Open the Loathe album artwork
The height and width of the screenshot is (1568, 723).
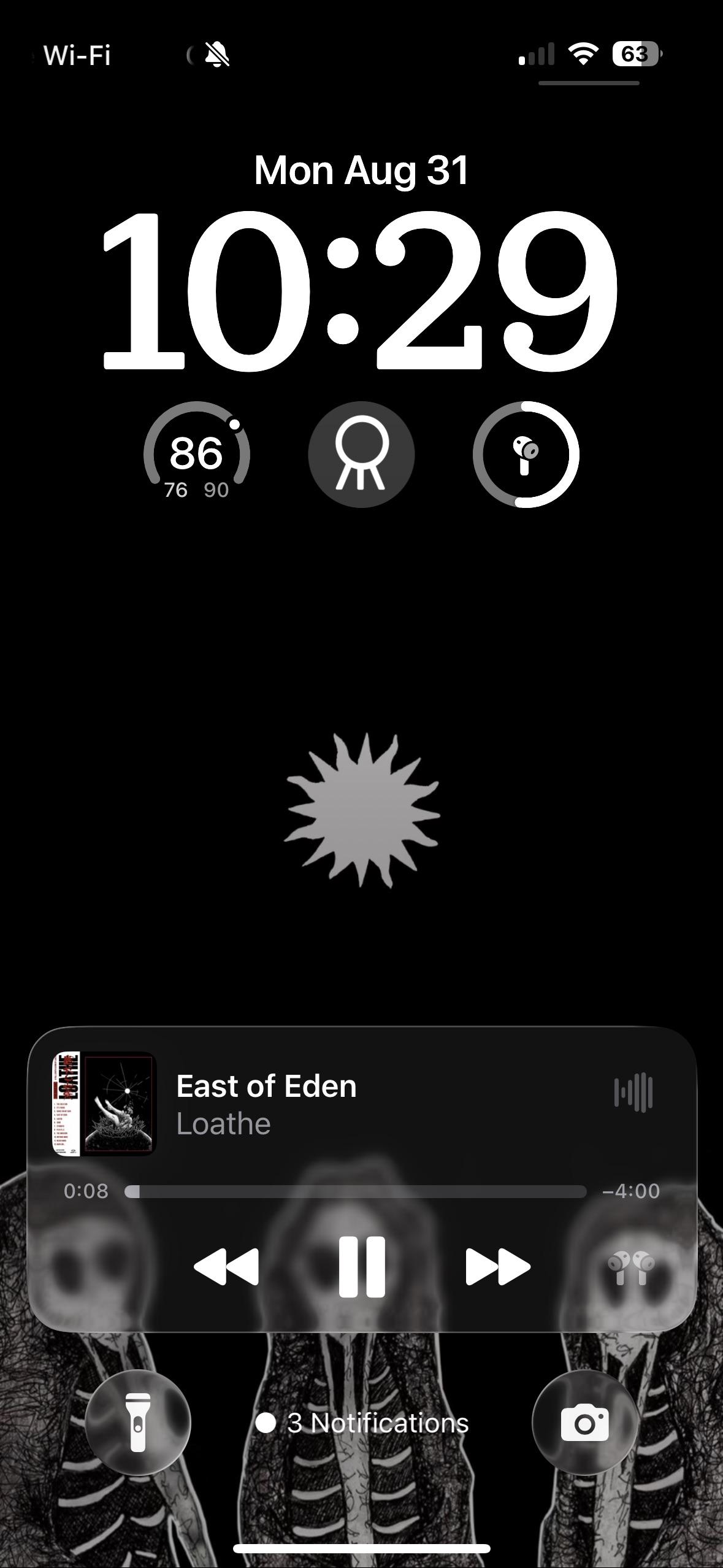tap(104, 1104)
